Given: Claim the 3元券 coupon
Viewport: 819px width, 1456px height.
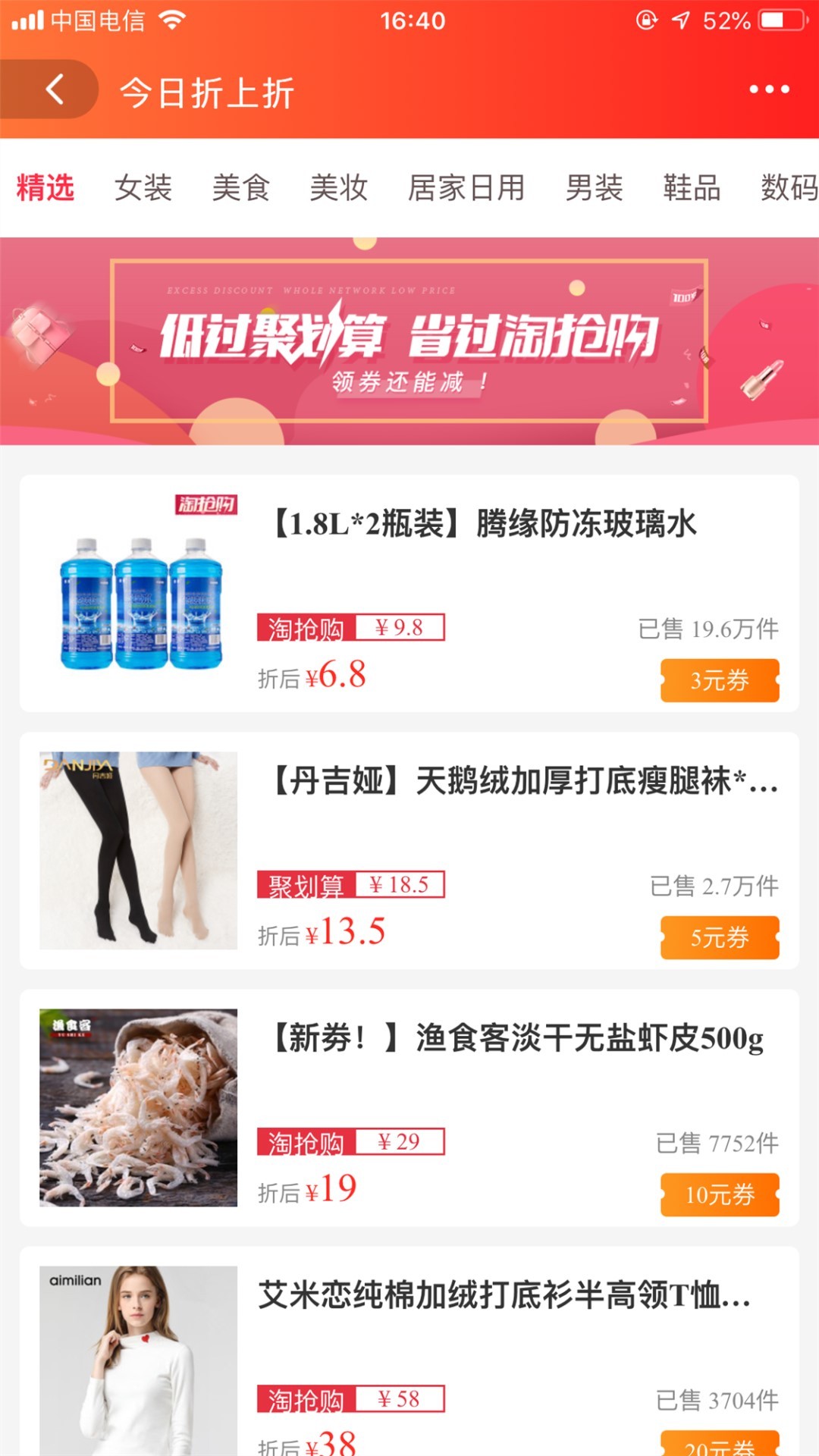Looking at the screenshot, I should [720, 680].
